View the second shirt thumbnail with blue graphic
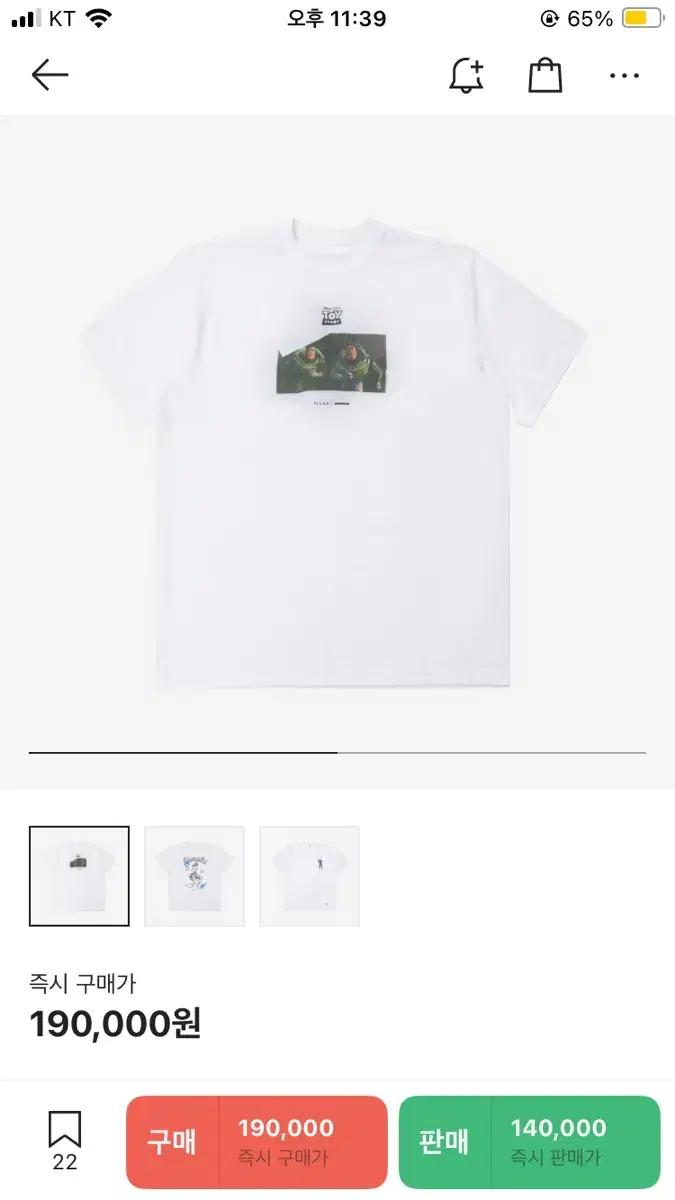 tap(194, 876)
